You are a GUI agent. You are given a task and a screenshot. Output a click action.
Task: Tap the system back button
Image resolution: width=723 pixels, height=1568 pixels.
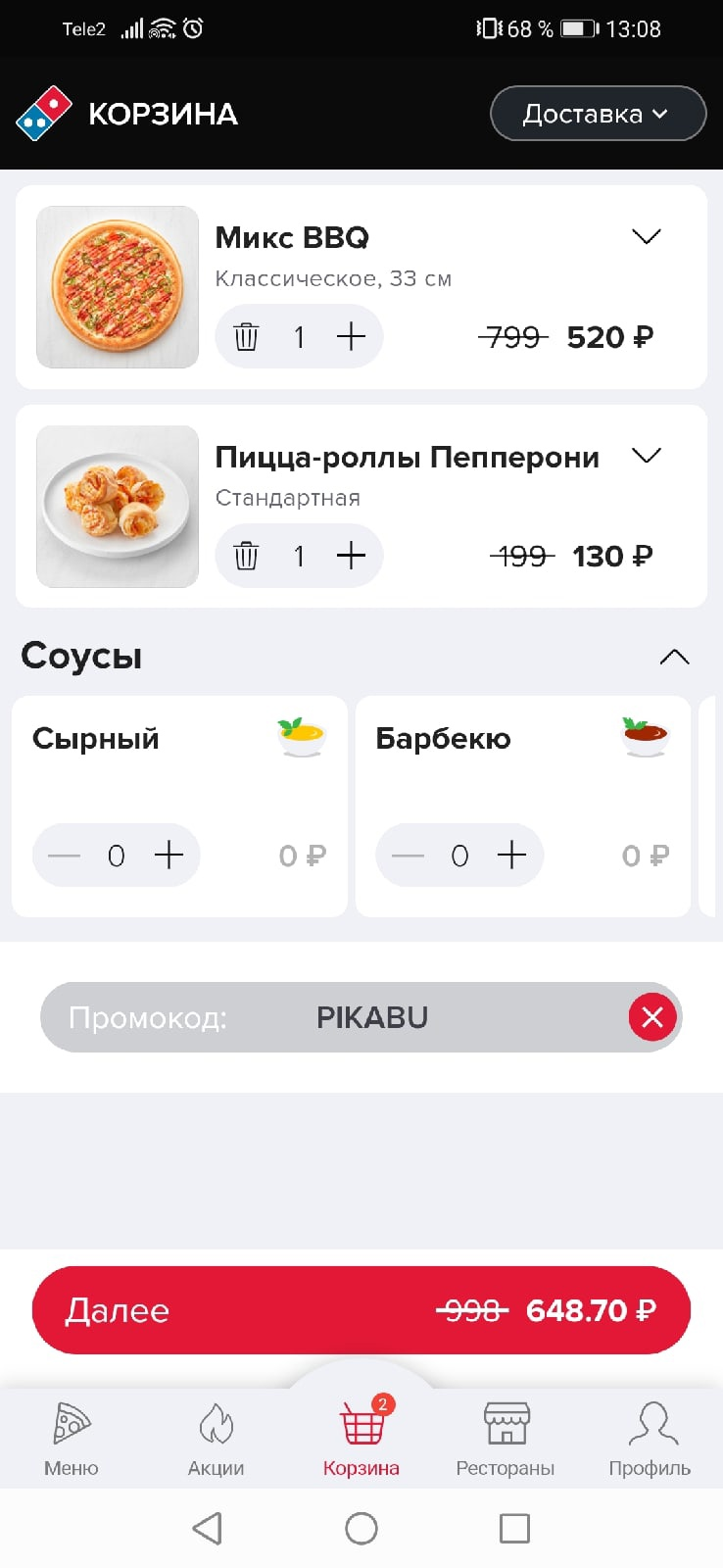(x=208, y=1528)
